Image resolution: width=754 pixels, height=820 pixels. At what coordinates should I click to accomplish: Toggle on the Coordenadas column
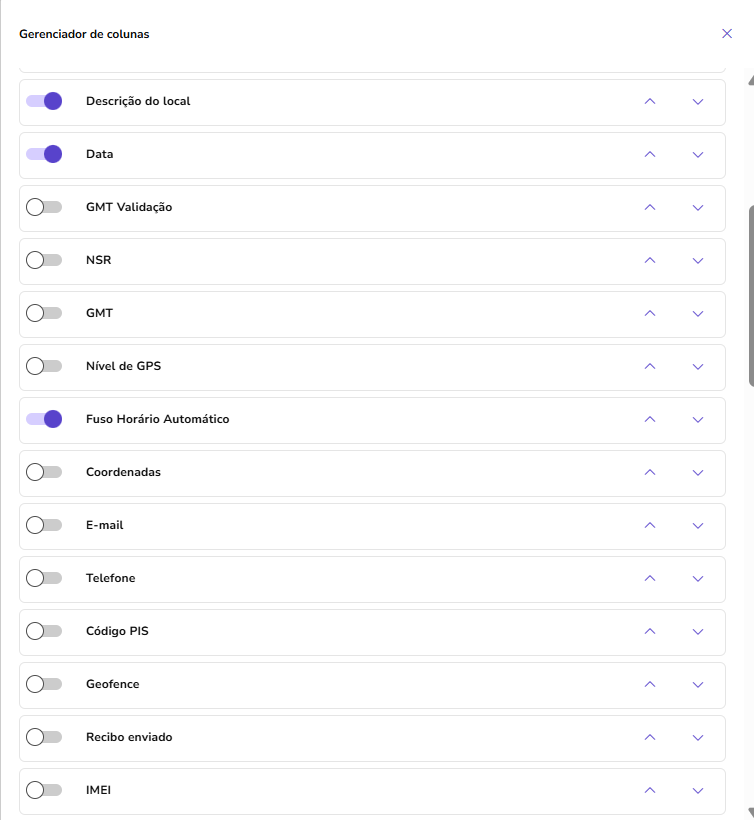(x=44, y=472)
